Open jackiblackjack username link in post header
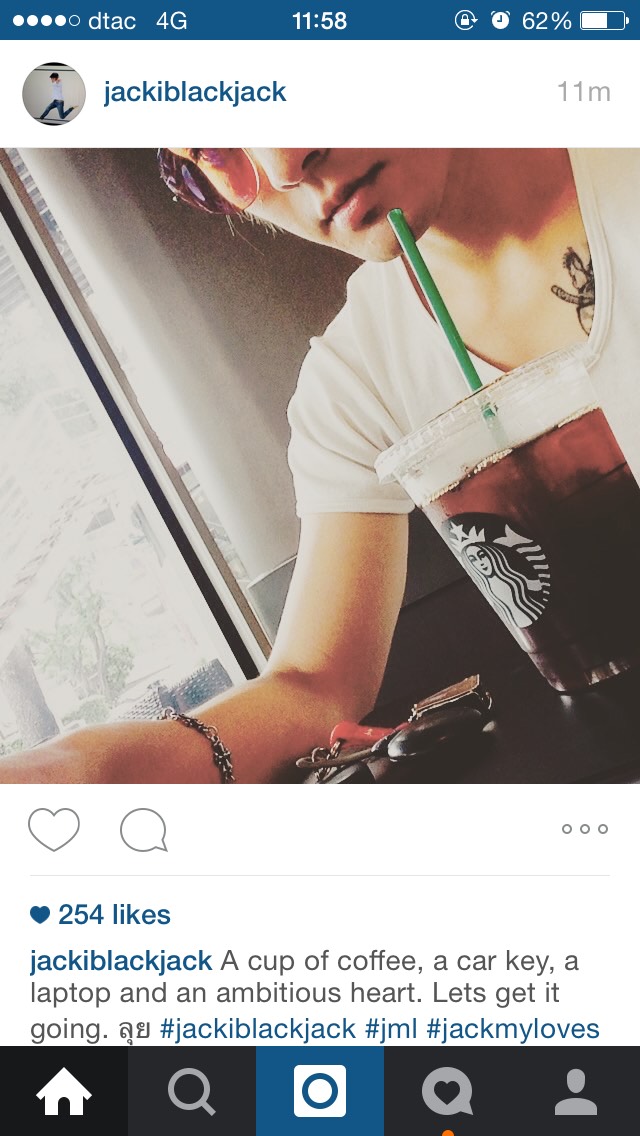The height and width of the screenshot is (1136, 640). click(195, 92)
